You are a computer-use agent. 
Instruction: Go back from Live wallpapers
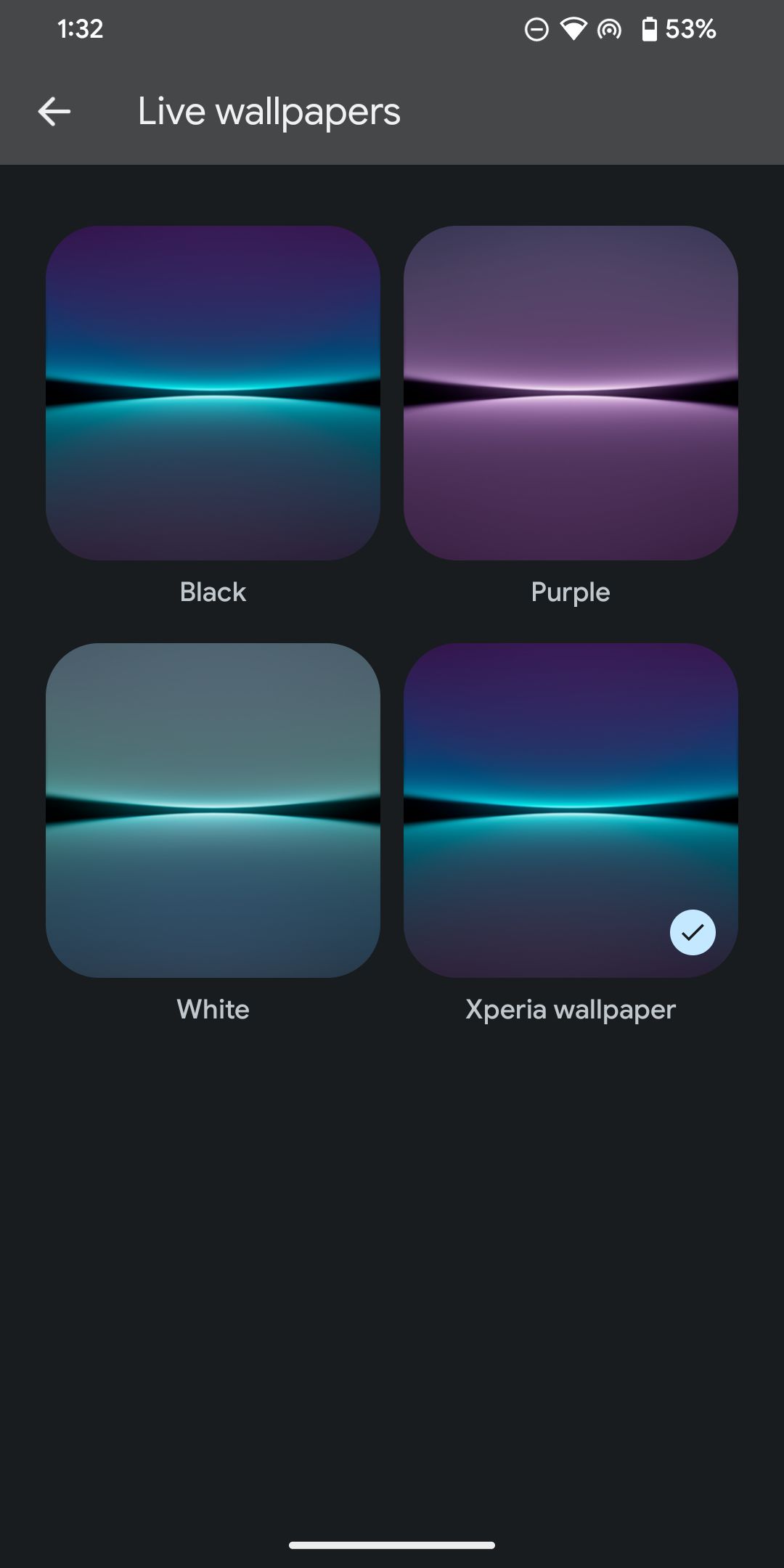point(54,112)
